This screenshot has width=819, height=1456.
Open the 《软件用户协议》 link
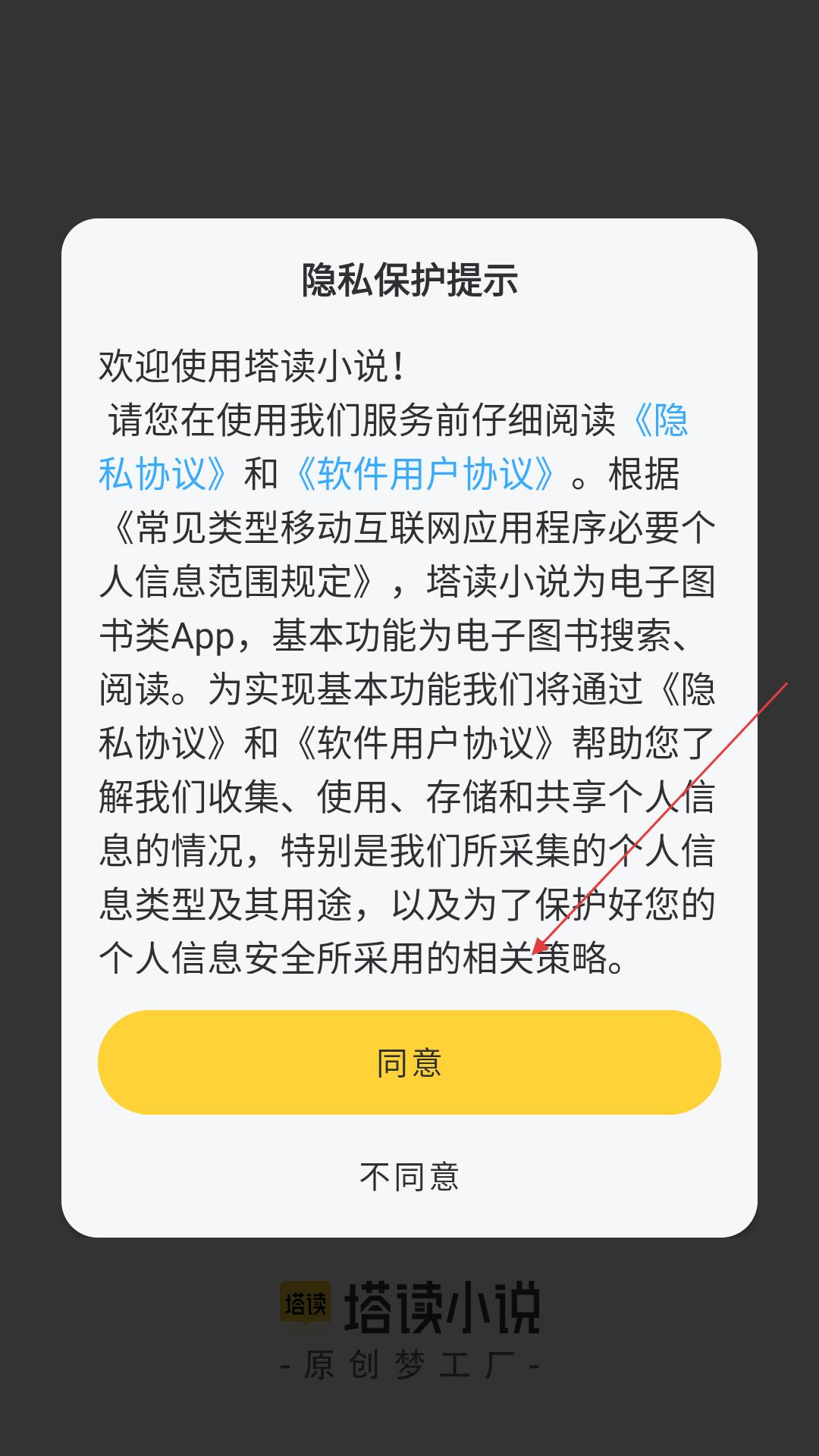click(425, 475)
